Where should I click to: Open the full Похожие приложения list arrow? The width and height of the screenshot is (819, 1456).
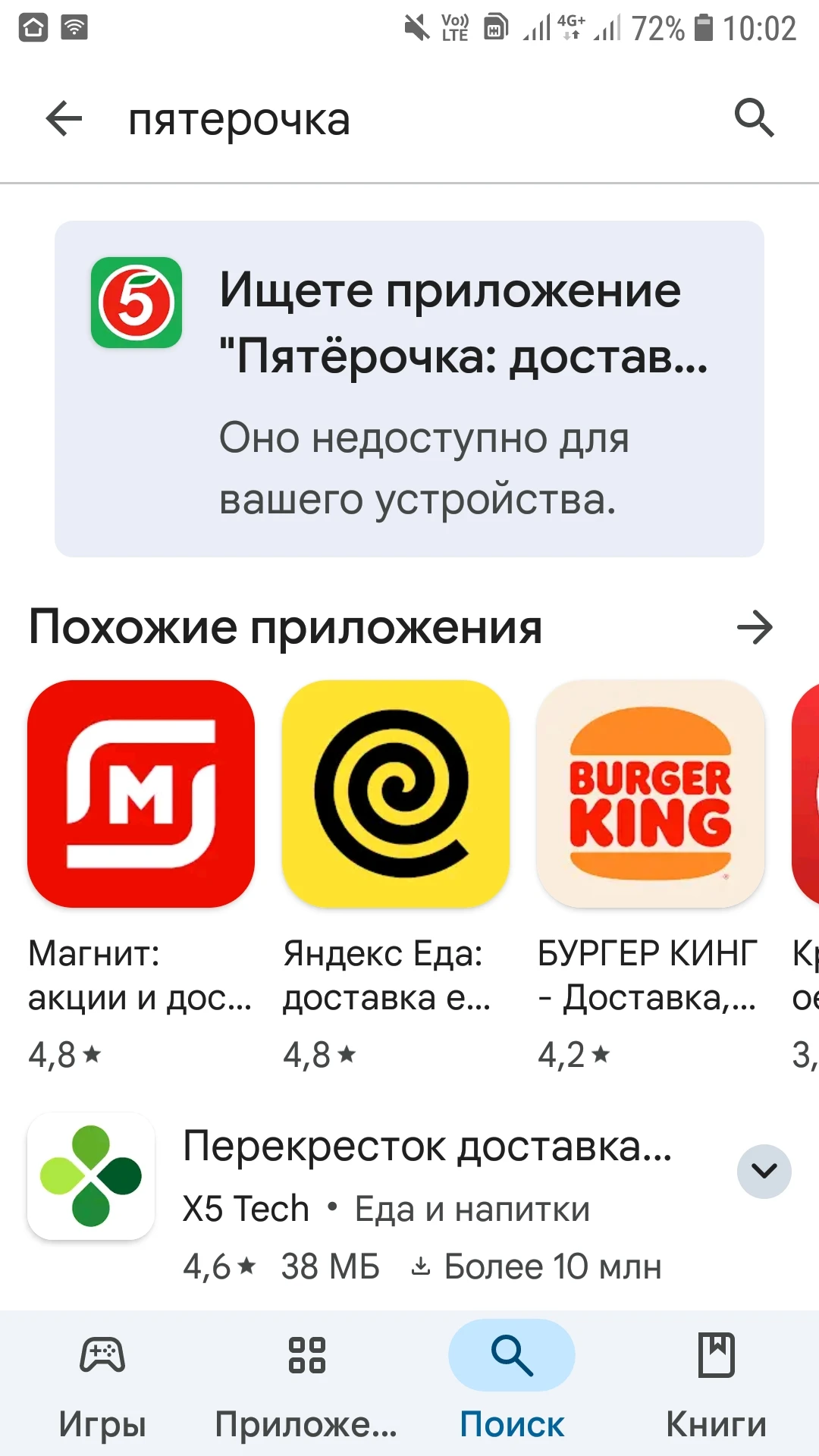pos(755,628)
